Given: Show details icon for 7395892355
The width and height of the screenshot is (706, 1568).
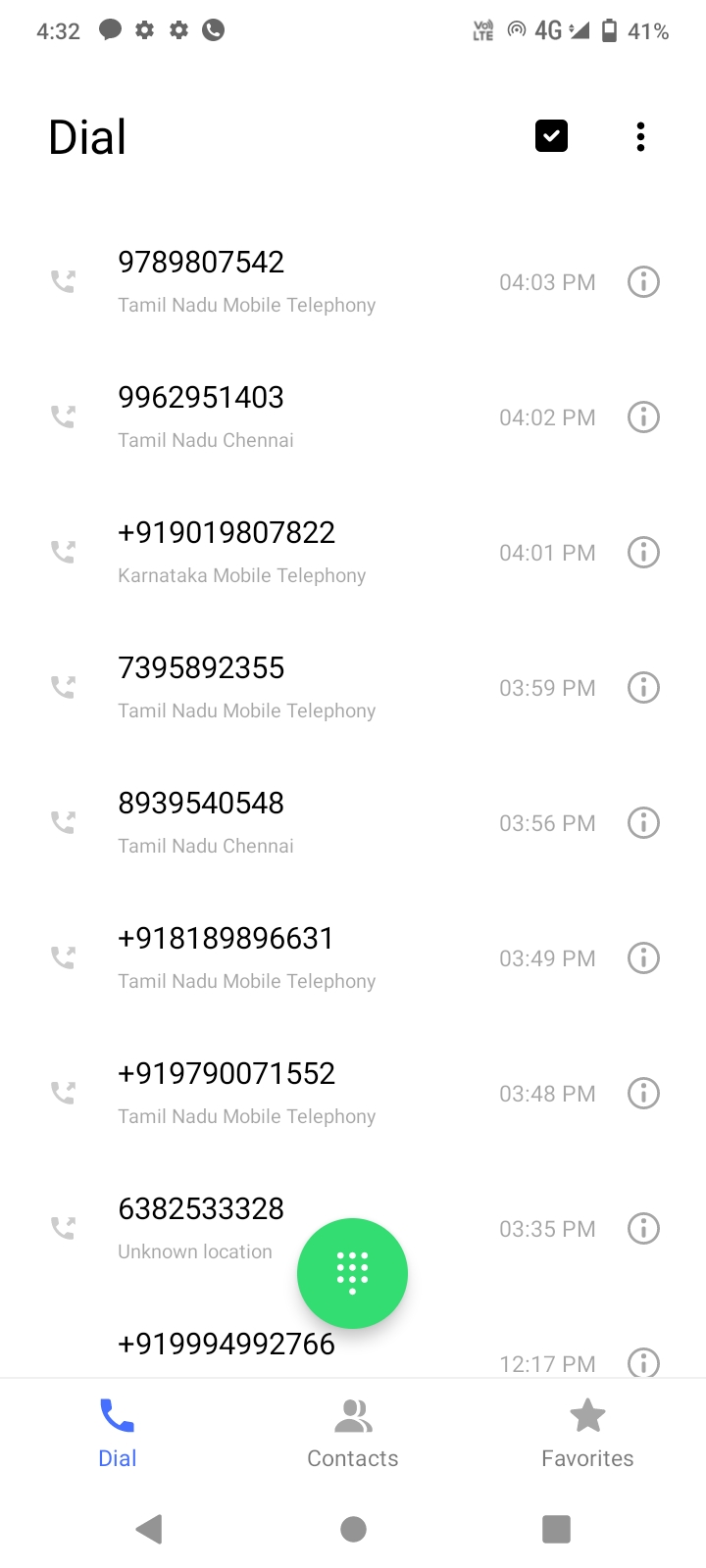Looking at the screenshot, I should (643, 688).
